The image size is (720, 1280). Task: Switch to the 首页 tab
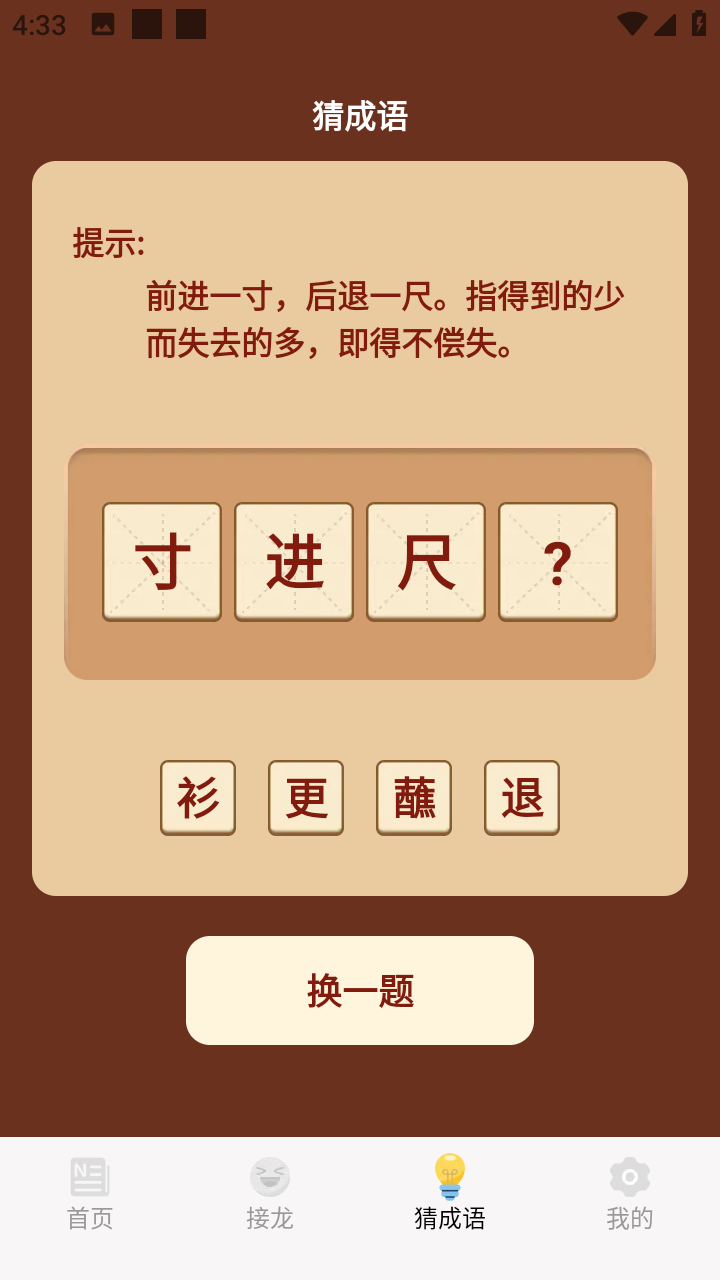tap(90, 1194)
